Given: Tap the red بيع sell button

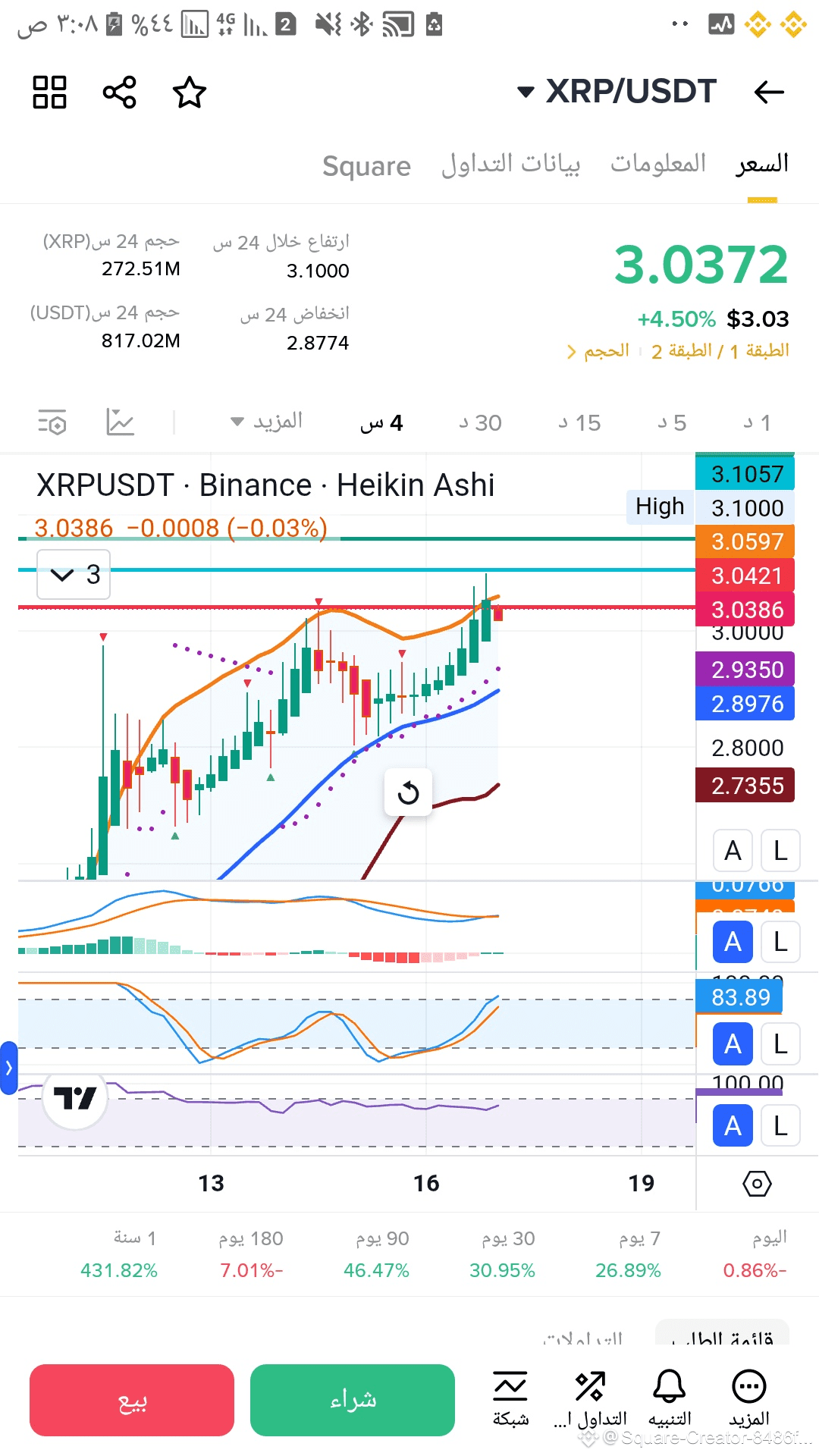Looking at the screenshot, I should pyautogui.click(x=132, y=1400).
